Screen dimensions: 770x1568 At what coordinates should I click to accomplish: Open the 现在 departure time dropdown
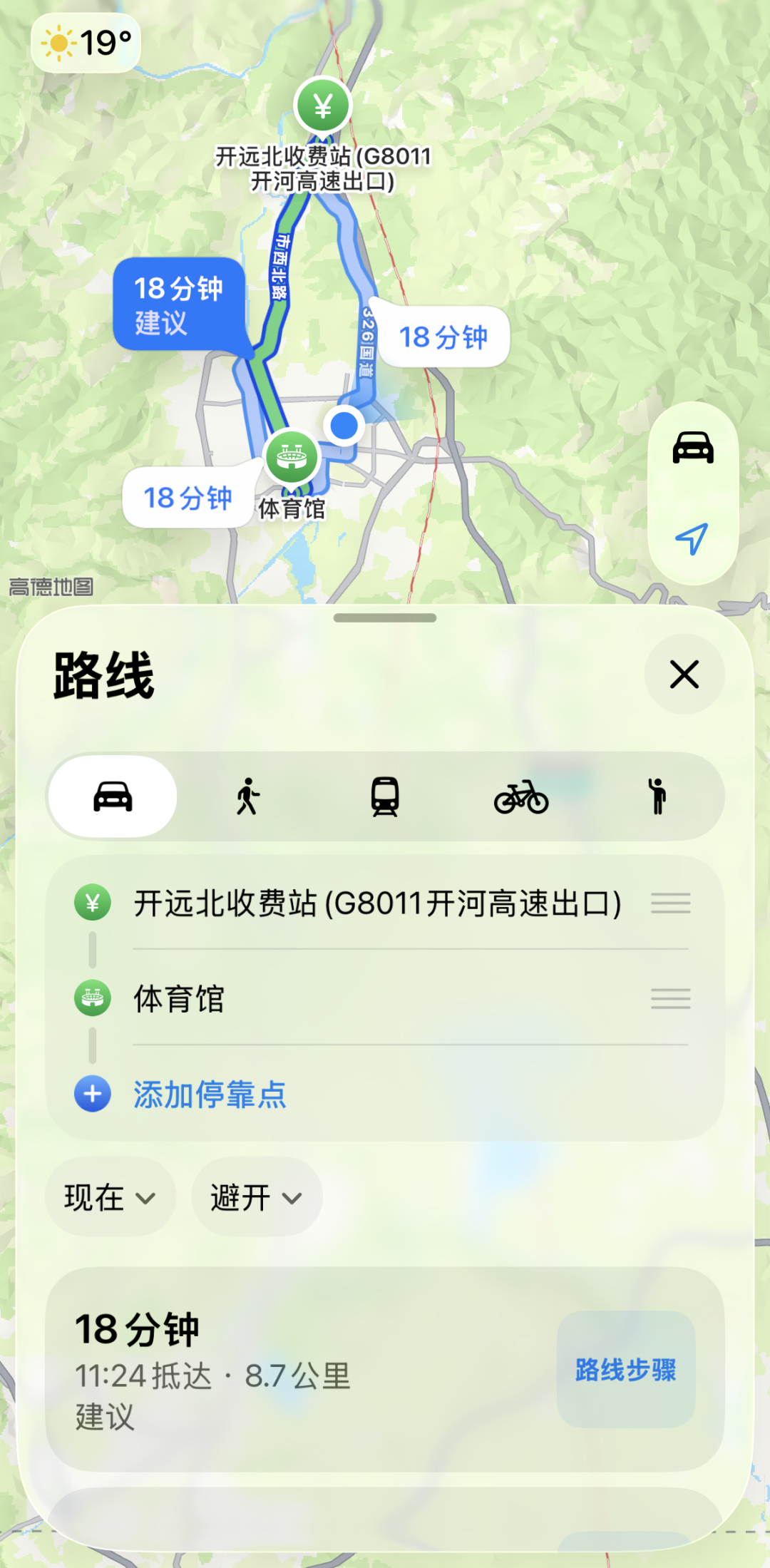108,1197
